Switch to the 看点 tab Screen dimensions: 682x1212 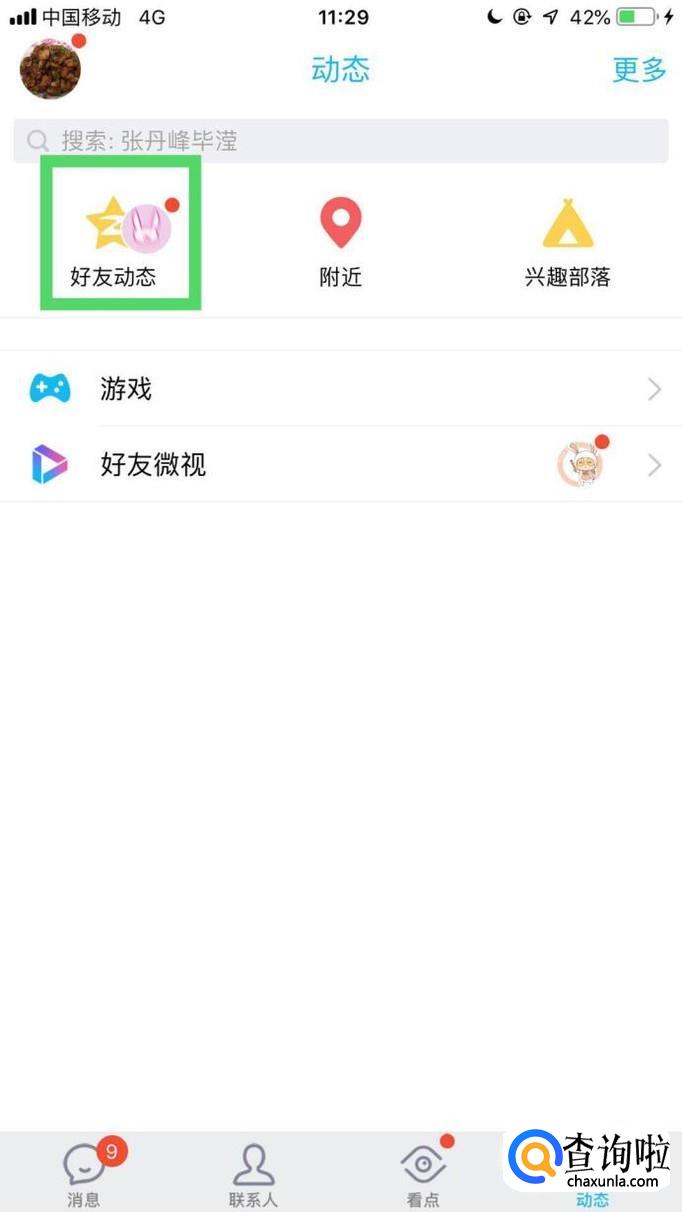point(423,1173)
